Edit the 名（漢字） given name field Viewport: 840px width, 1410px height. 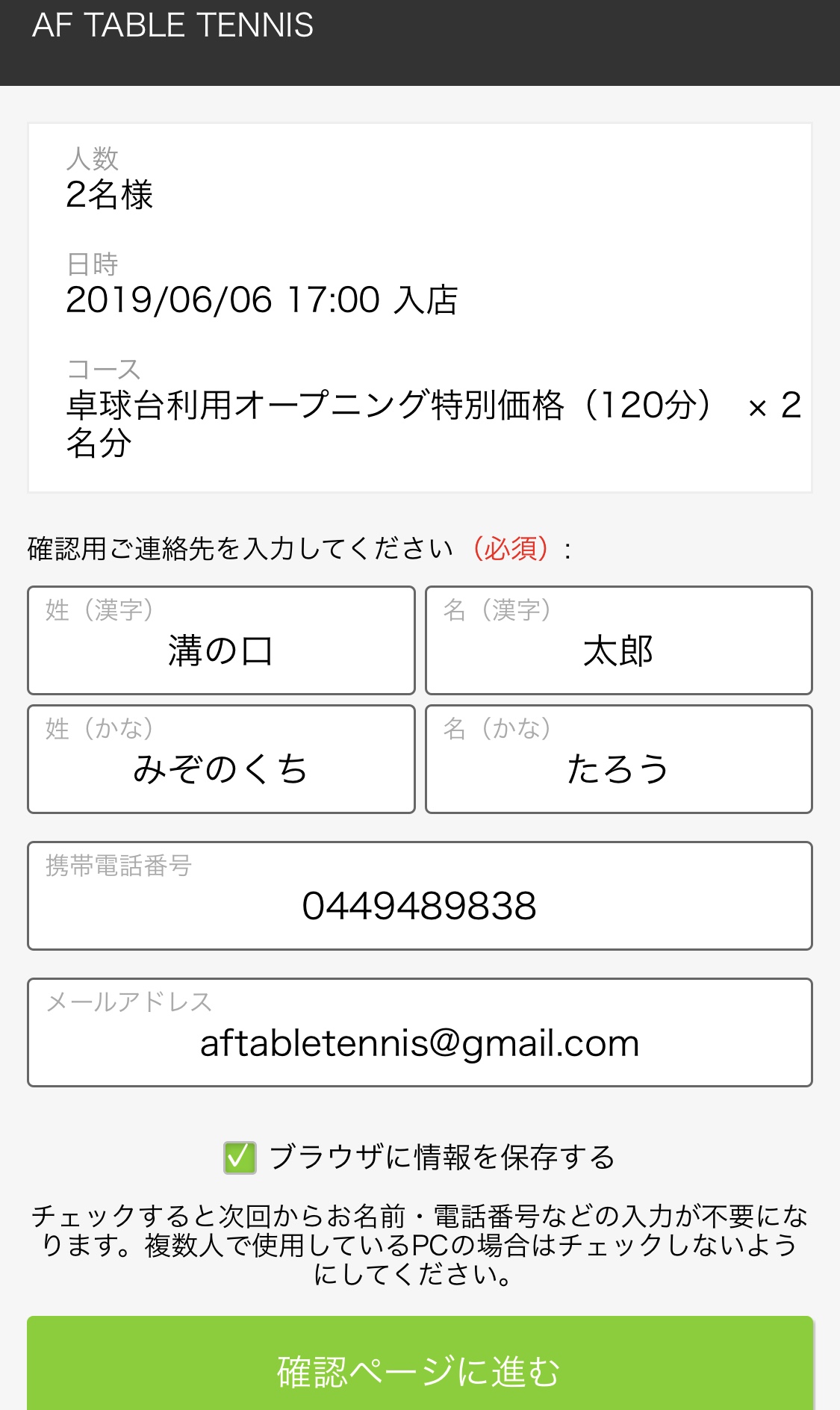(x=619, y=640)
